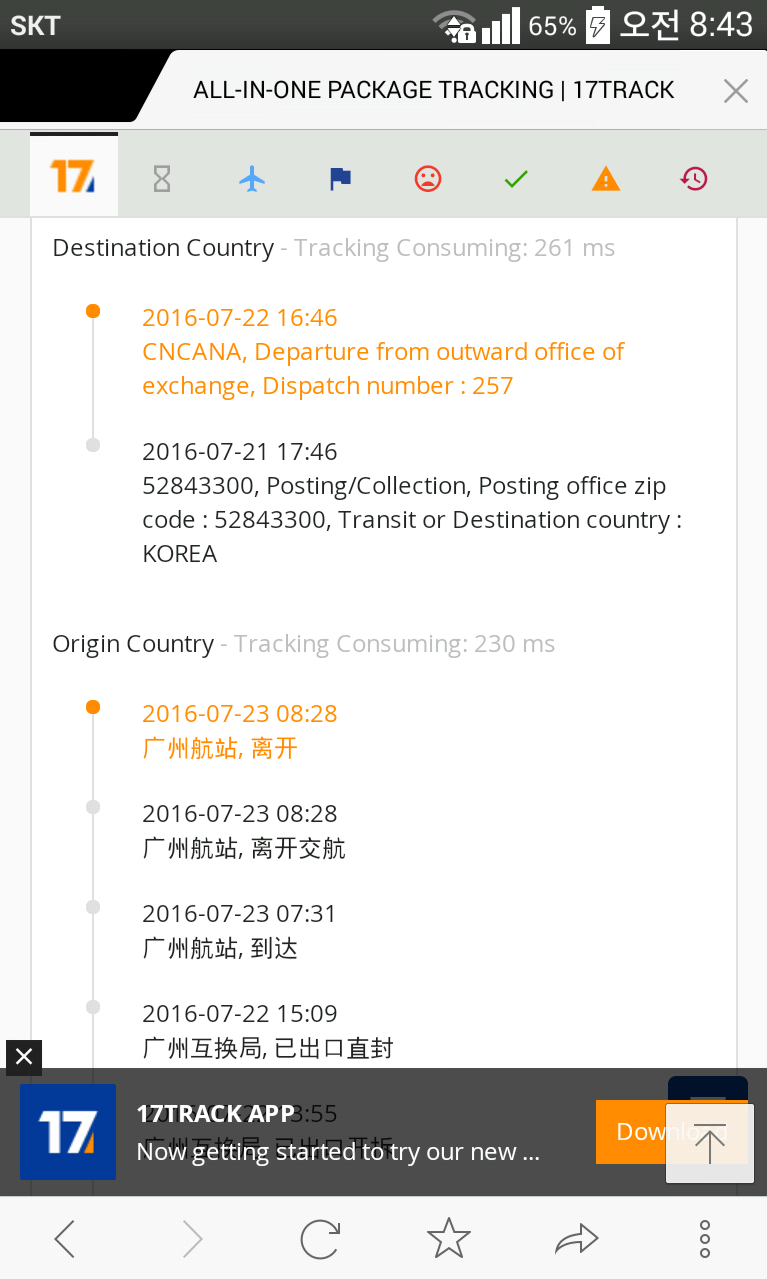The height and width of the screenshot is (1279, 767).
Task: Show delivered packages via green checkmark tab
Action: (x=516, y=179)
